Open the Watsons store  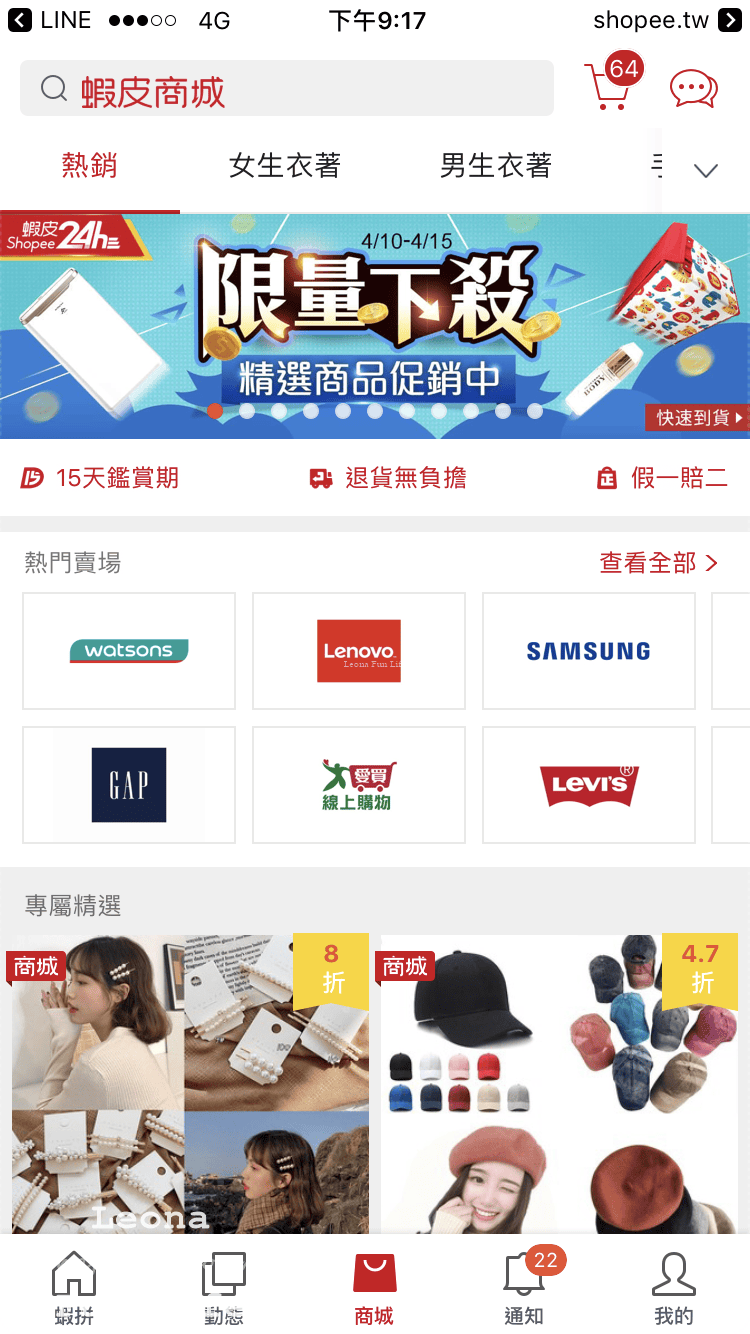[129, 651]
